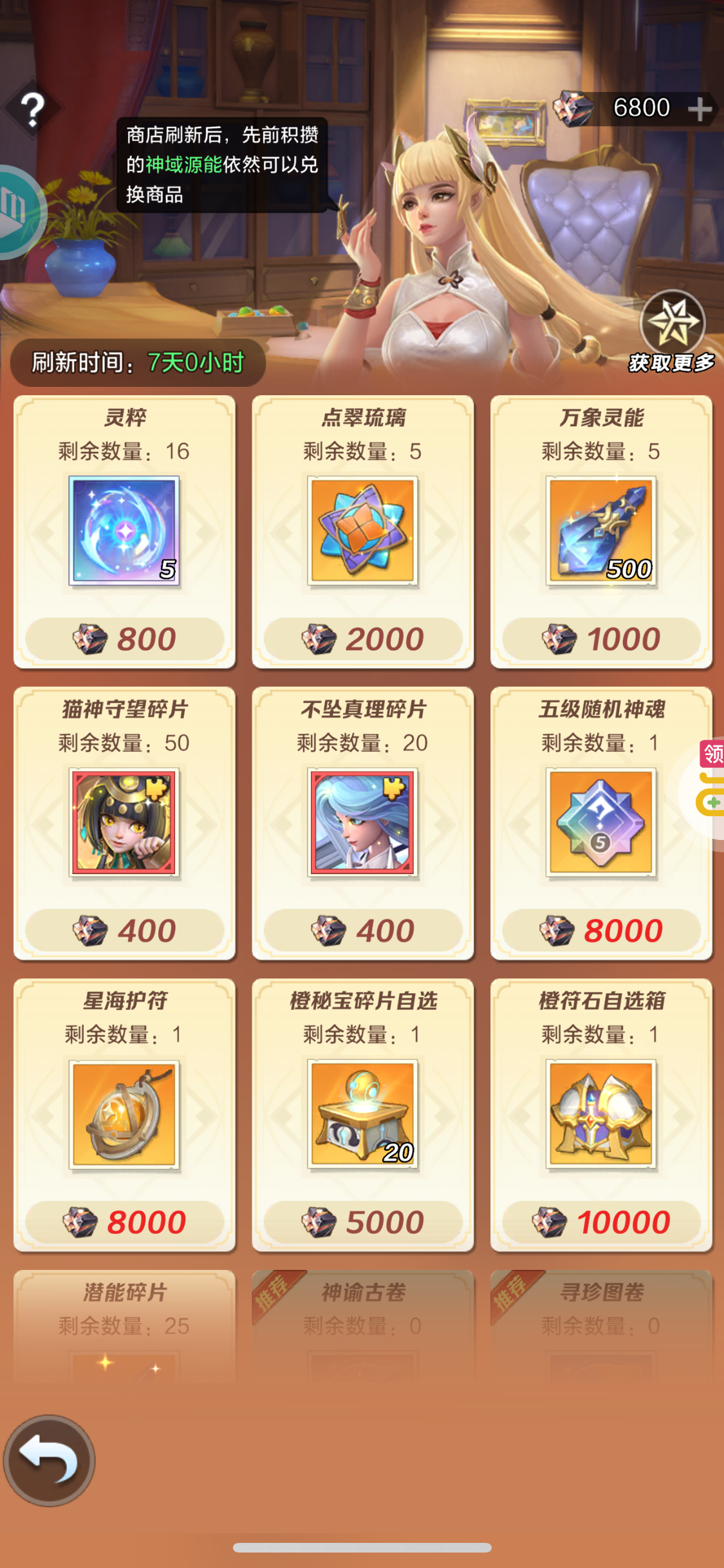This screenshot has height=1568, width=724.
Task: Open the 点翠琉璃 item card
Action: (x=362, y=531)
